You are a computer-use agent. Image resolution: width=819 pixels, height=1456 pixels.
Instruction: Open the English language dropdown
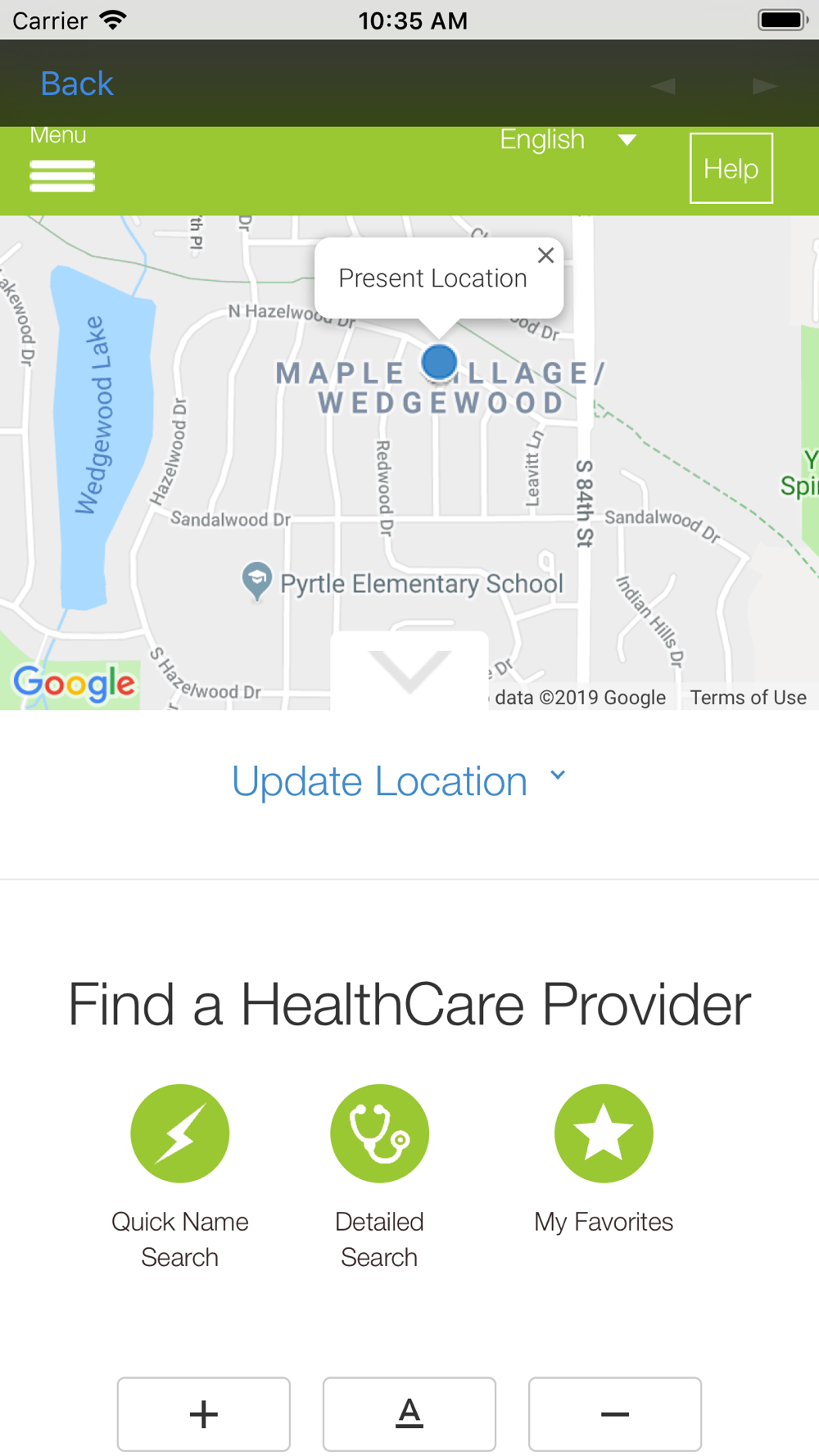click(x=568, y=140)
